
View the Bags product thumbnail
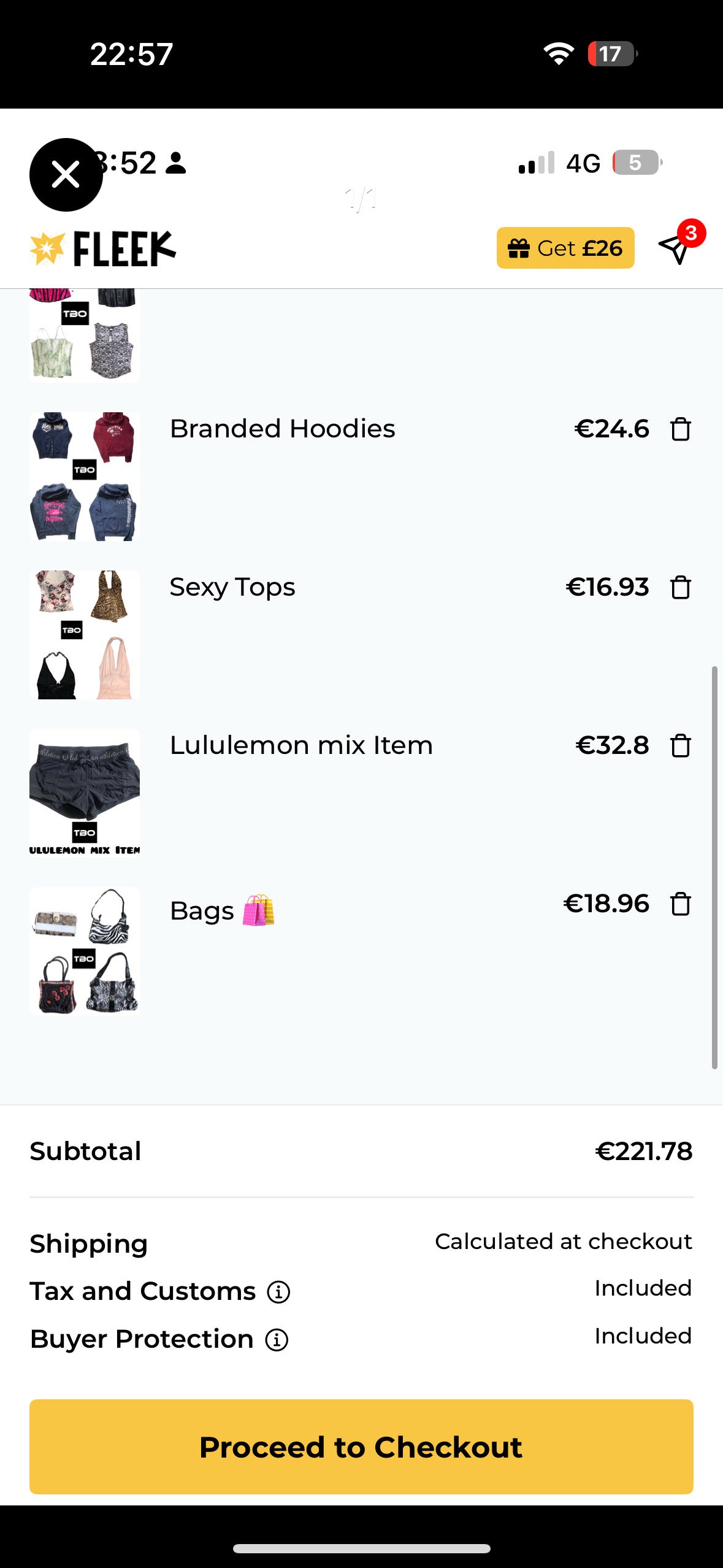[85, 951]
